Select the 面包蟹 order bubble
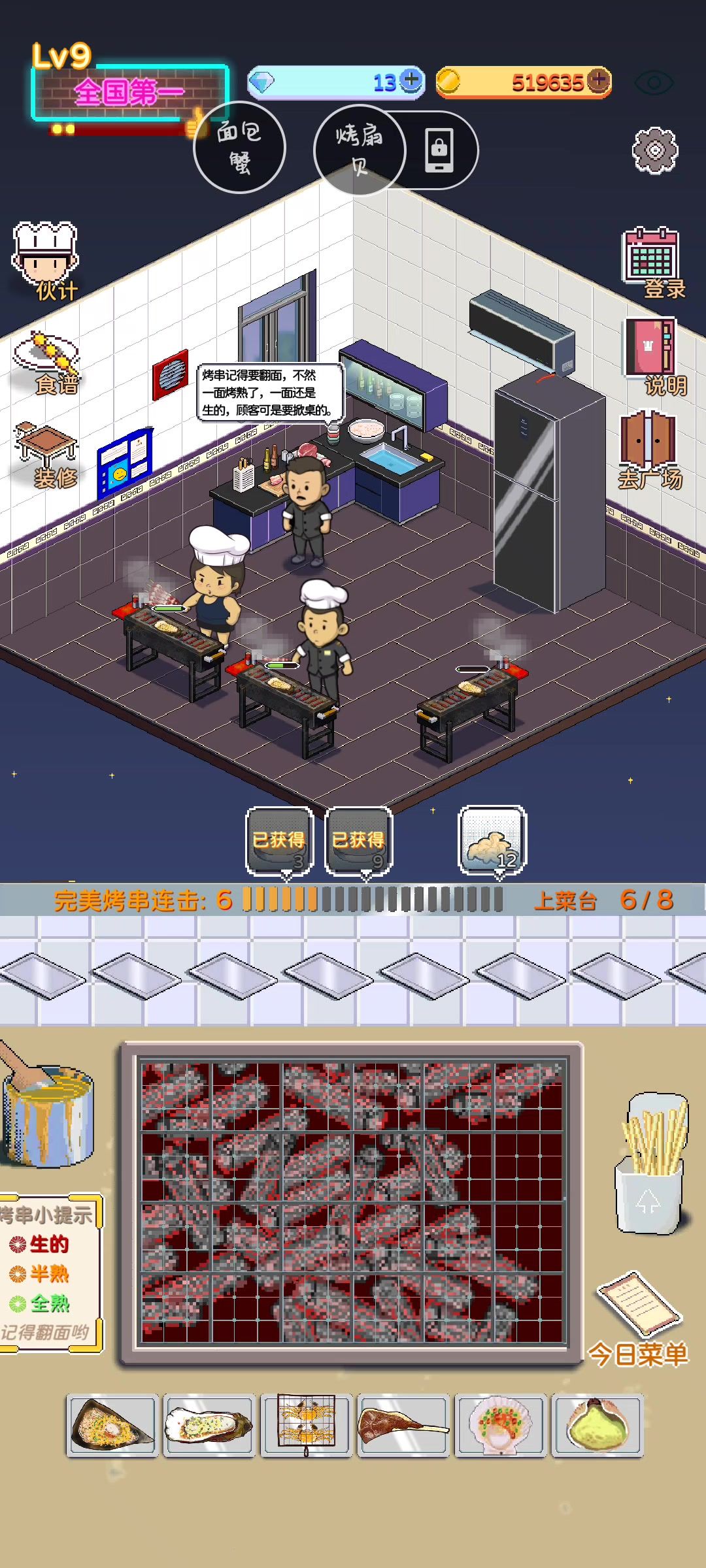This screenshot has width=706, height=1568. pyautogui.click(x=240, y=148)
